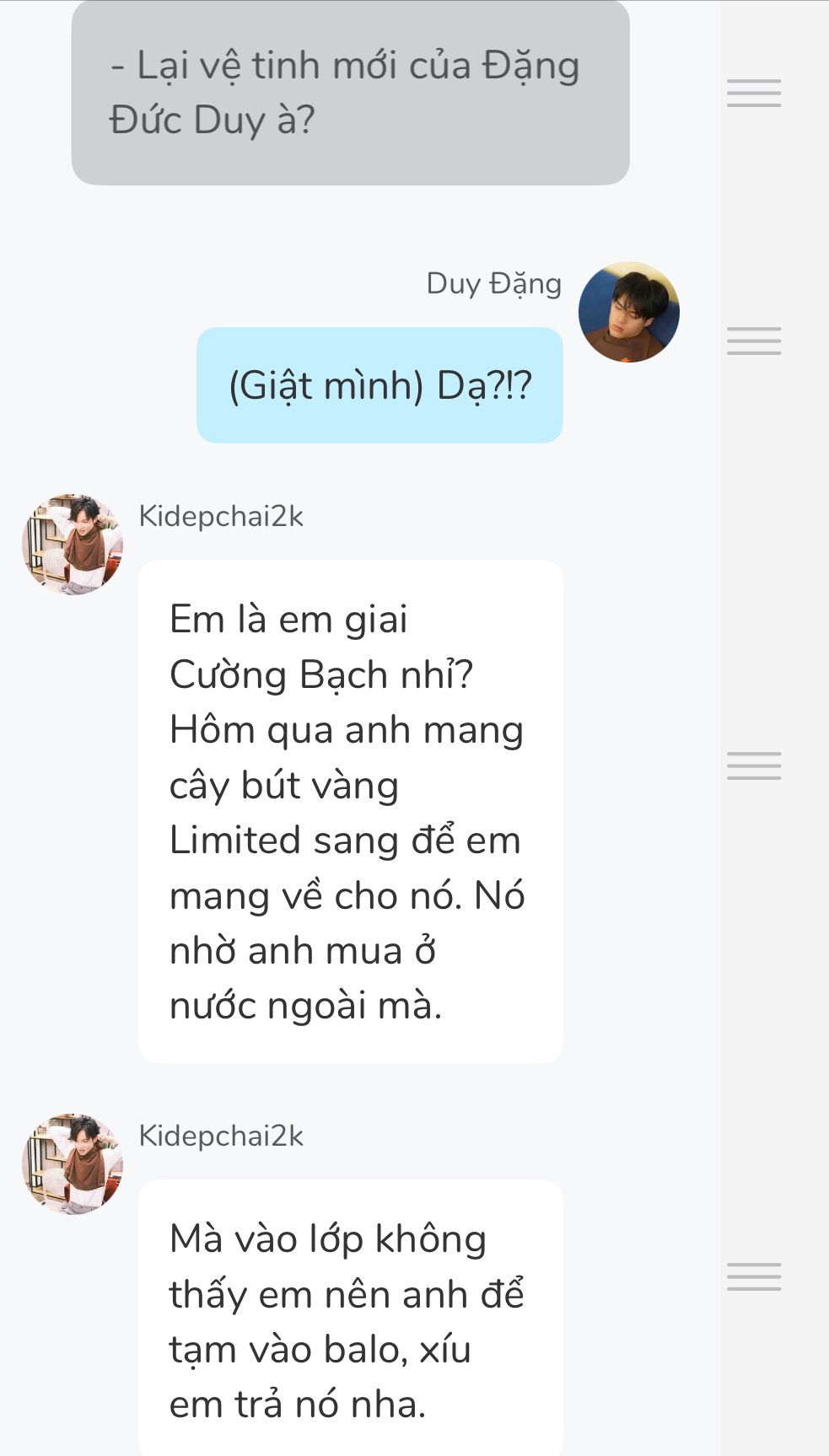Tap Duy Đặng's avatar
The image size is (829, 1456).
pyautogui.click(x=628, y=312)
